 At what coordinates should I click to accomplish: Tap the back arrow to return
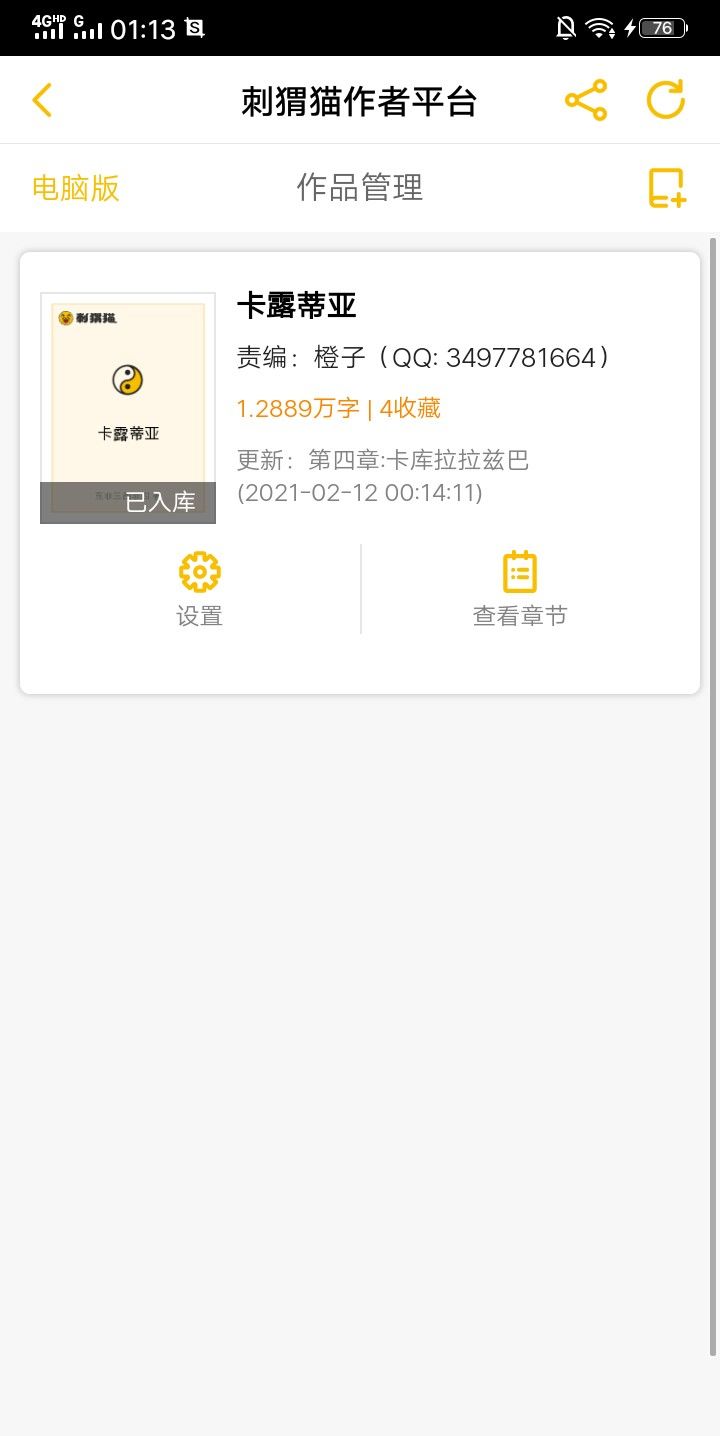(x=41, y=100)
